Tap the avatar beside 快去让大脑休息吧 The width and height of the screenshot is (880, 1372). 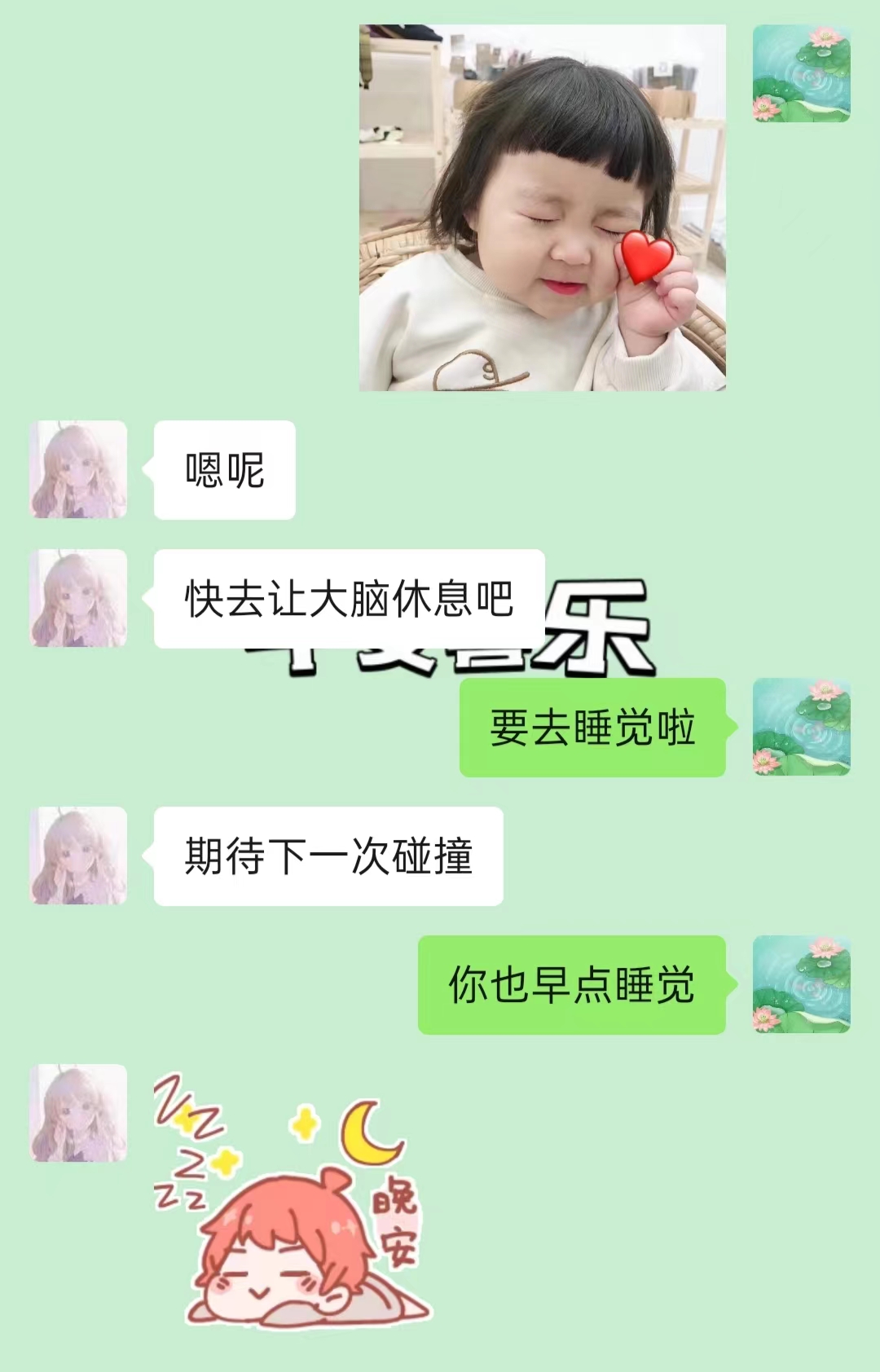(x=78, y=598)
